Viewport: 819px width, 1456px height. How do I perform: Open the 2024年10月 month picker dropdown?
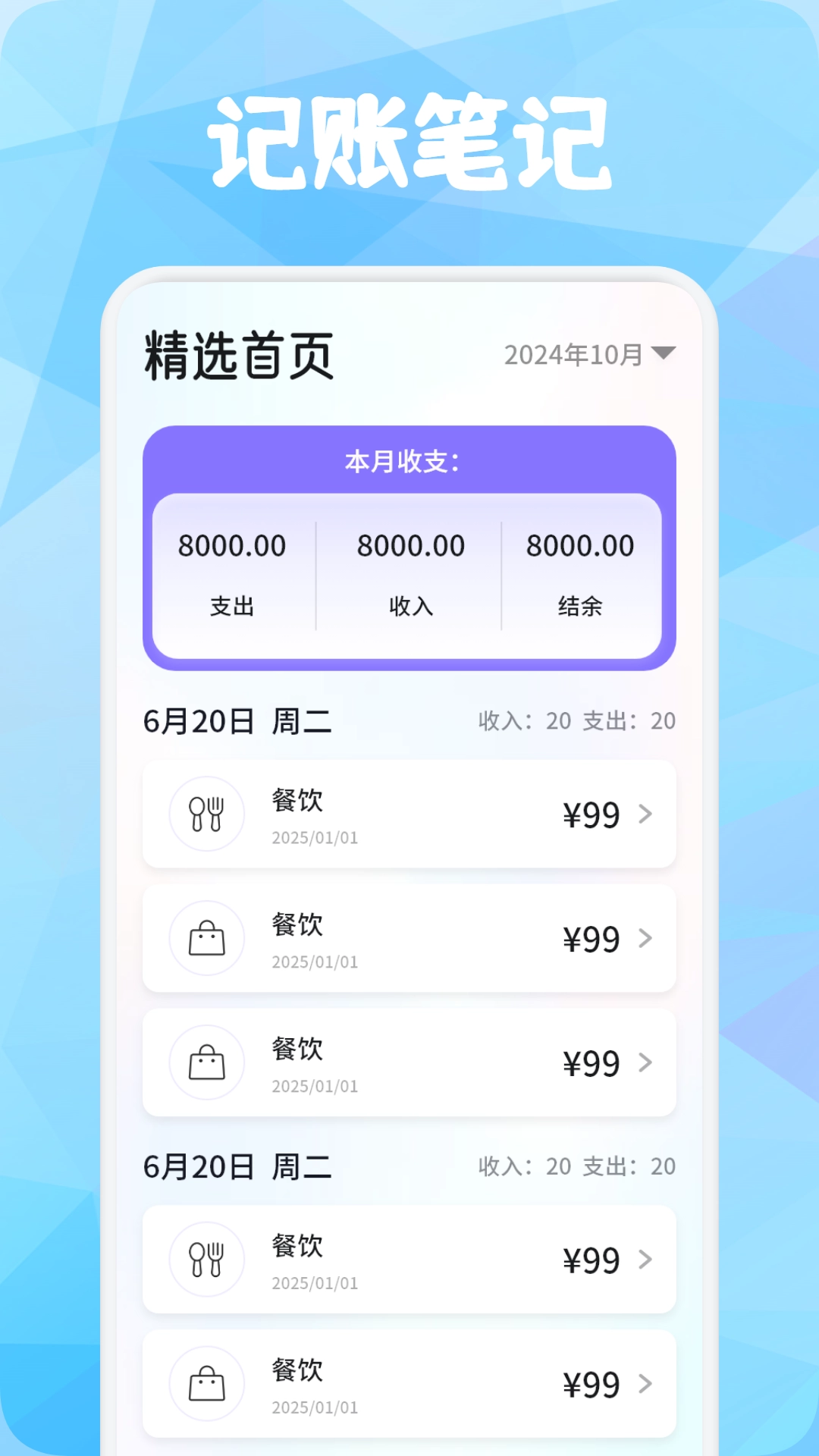click(x=590, y=353)
